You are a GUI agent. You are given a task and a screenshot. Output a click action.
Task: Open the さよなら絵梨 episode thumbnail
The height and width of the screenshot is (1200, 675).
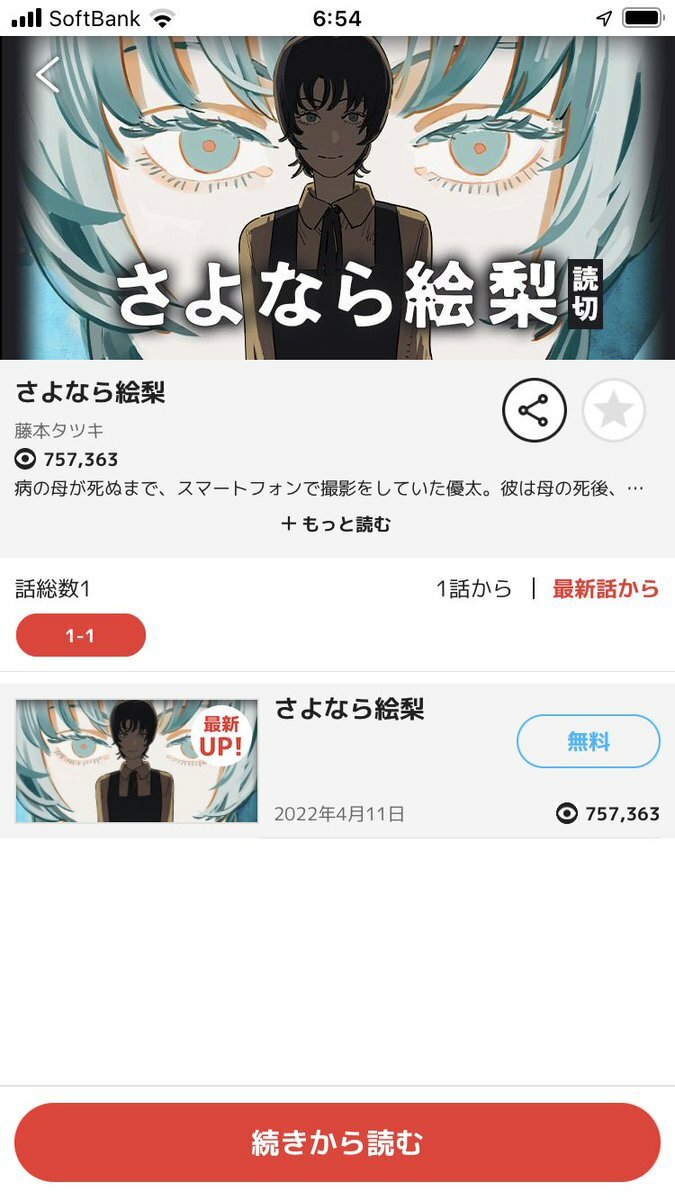(136, 761)
